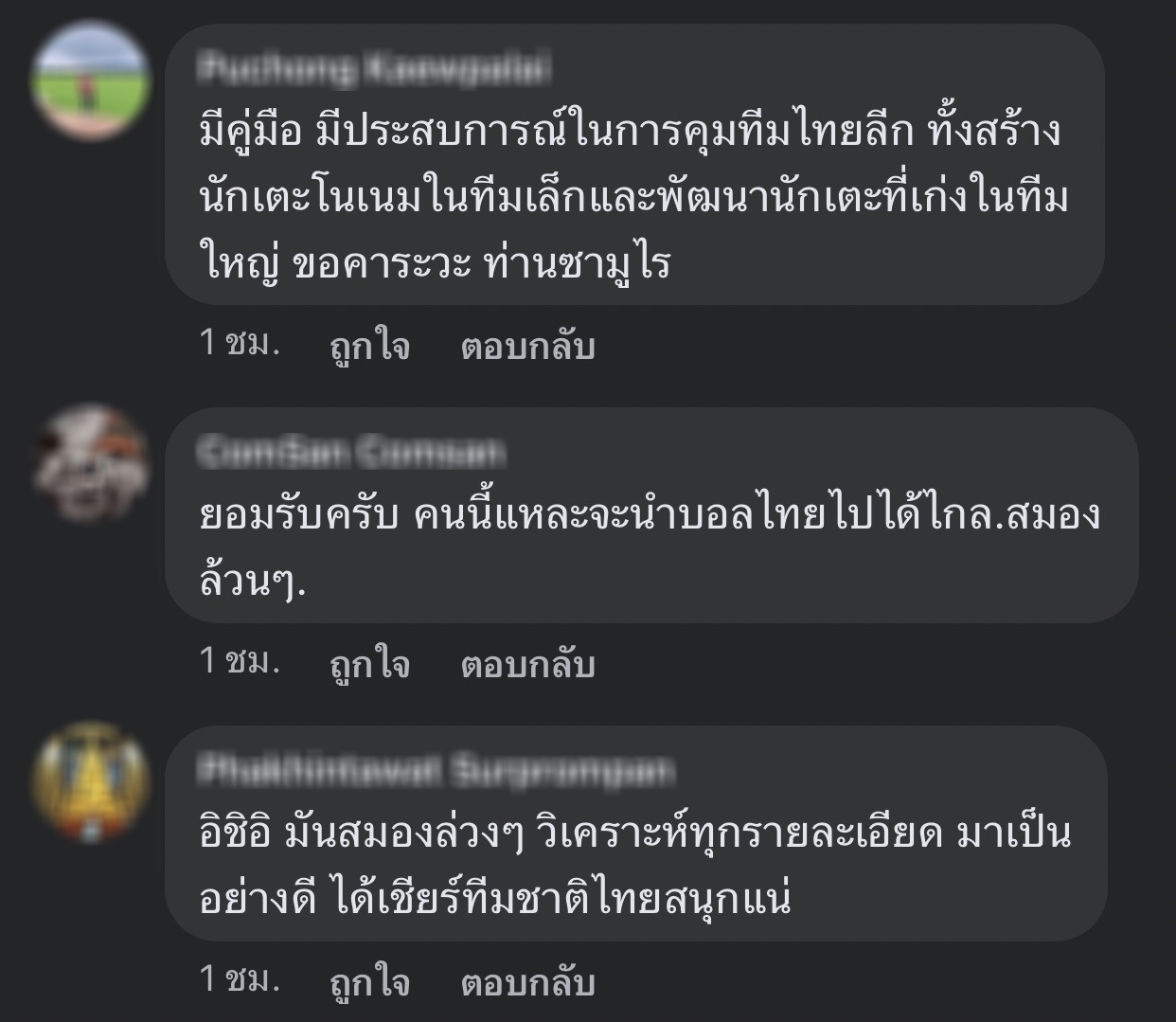Reply to the comment beginning "ยอมรับครับ คนนี้แหละ"
Image resolution: width=1176 pixels, height=1022 pixels.
tap(527, 665)
